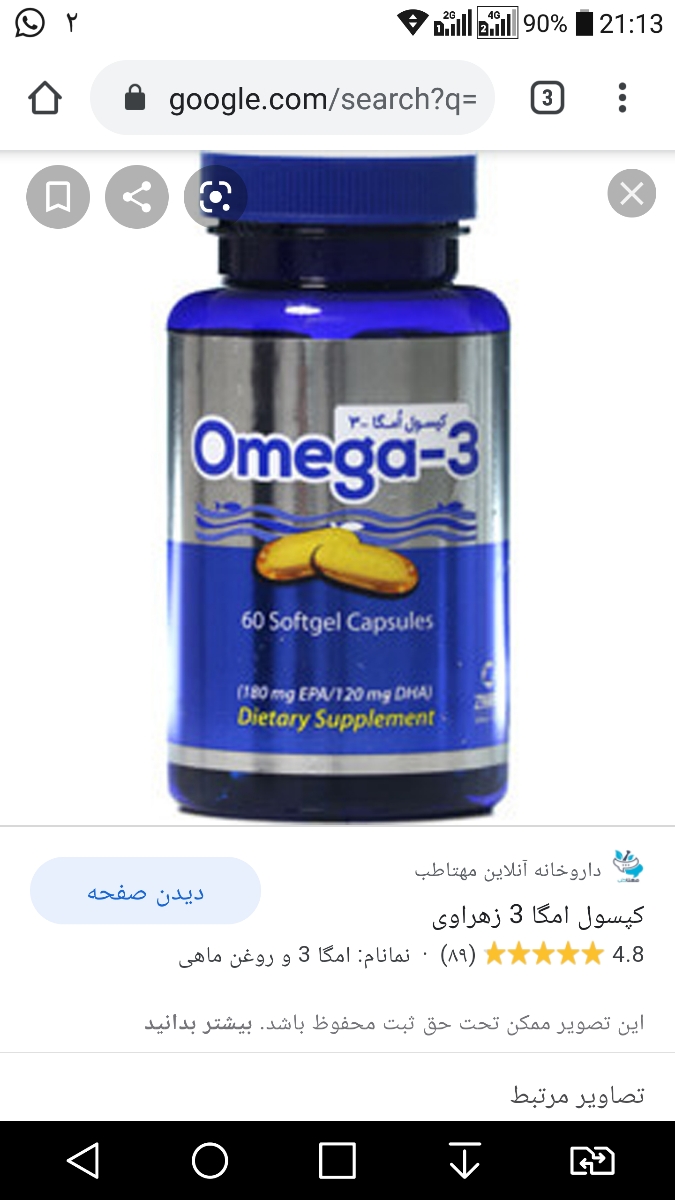
Task: Open recent apps from navigation bar
Action: tap(337, 1161)
